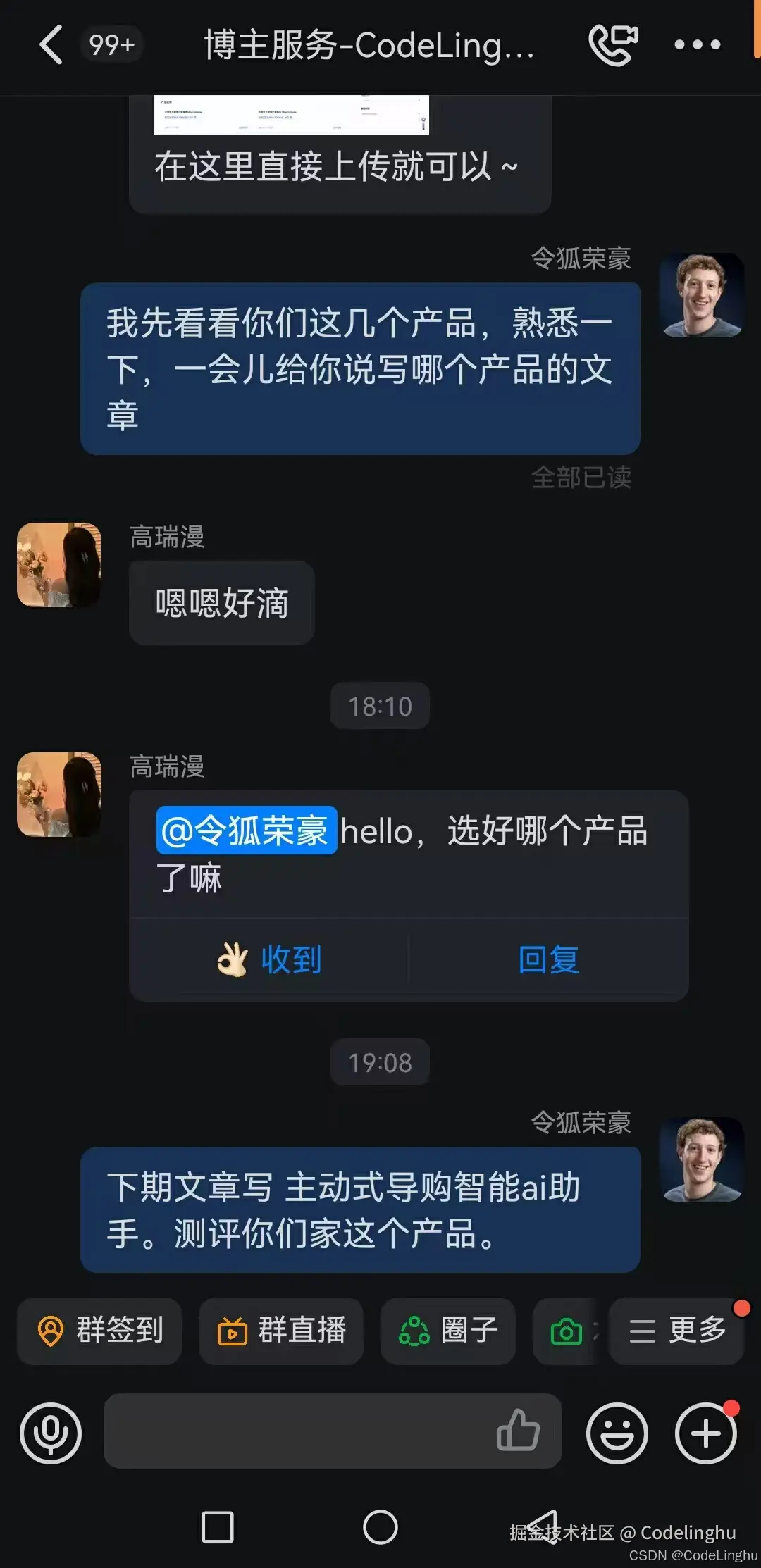Send a thumbs-up
761x1568 pixels.
[518, 1431]
